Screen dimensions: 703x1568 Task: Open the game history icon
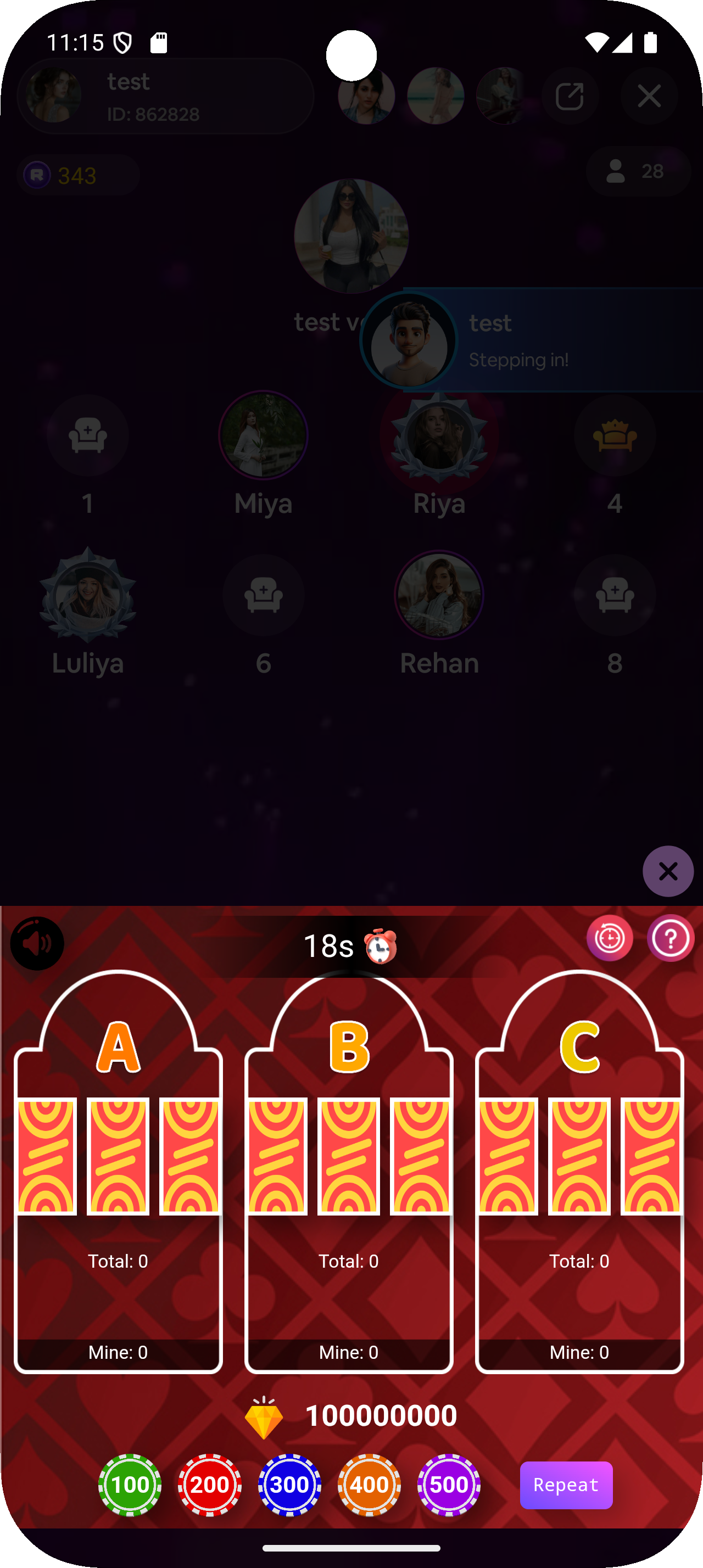click(x=609, y=938)
